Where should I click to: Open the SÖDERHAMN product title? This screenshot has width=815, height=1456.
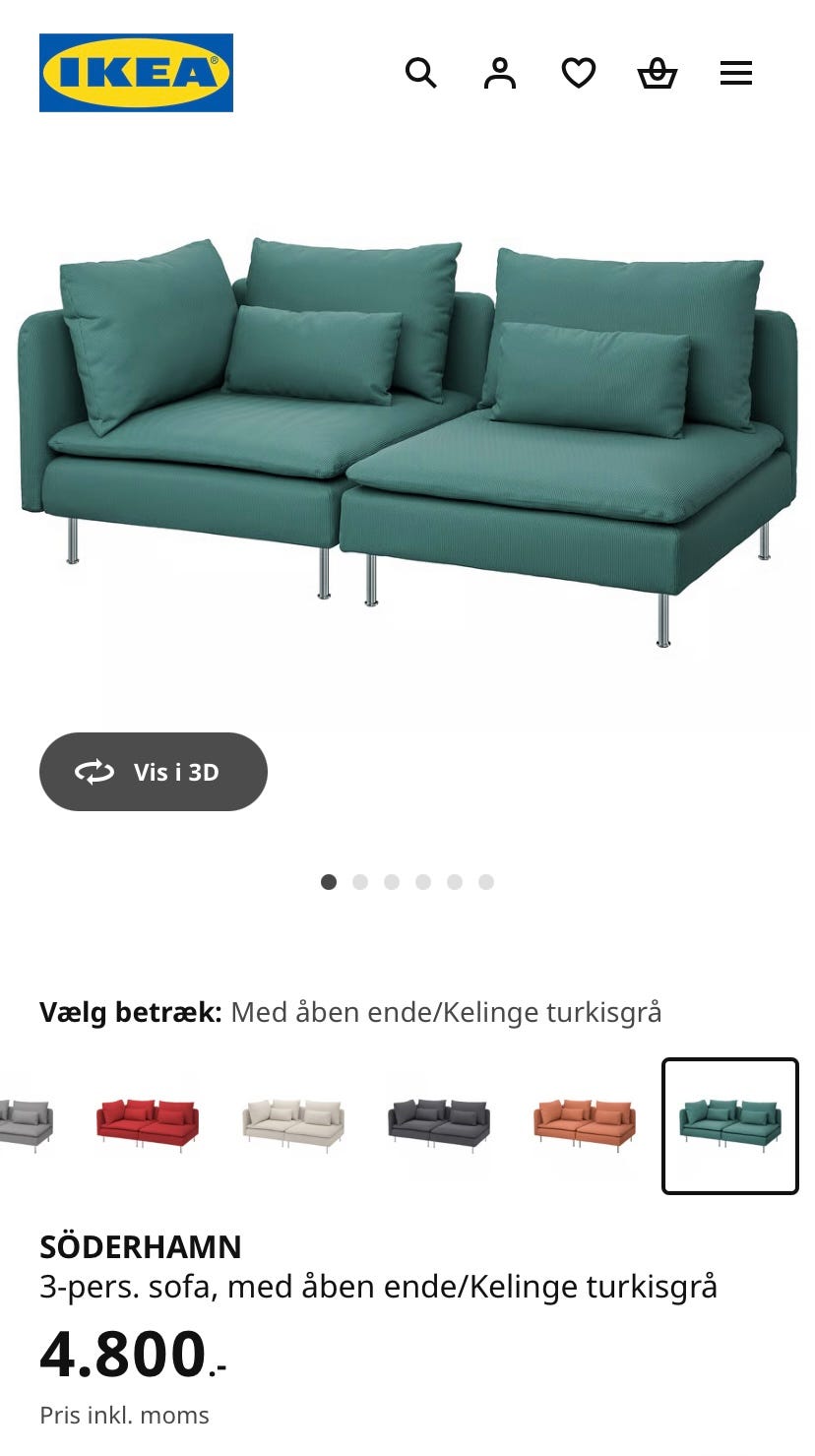click(141, 1246)
